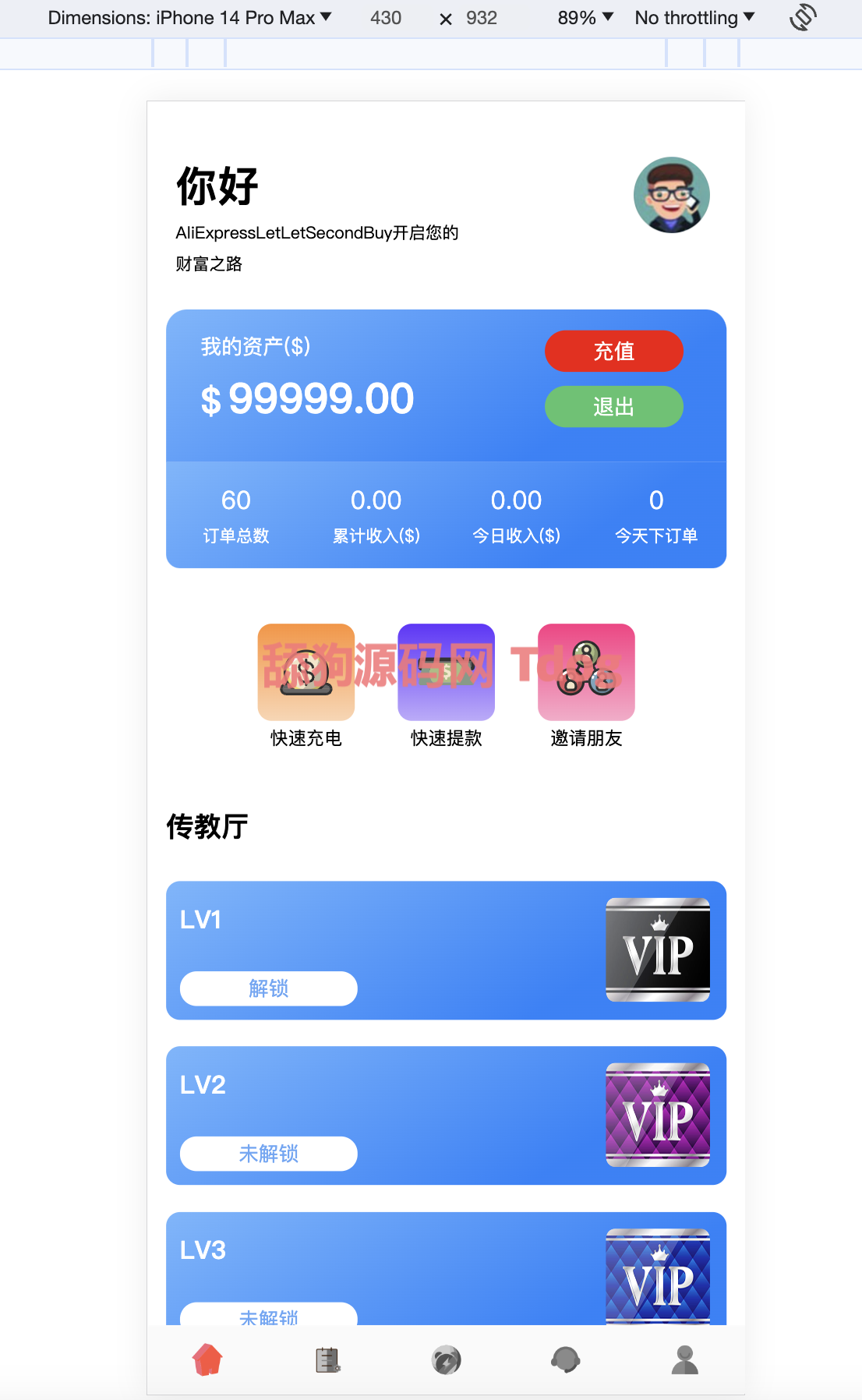Tap the 解锁 button on the LV1 card
The width and height of the screenshot is (862, 1400).
268,988
